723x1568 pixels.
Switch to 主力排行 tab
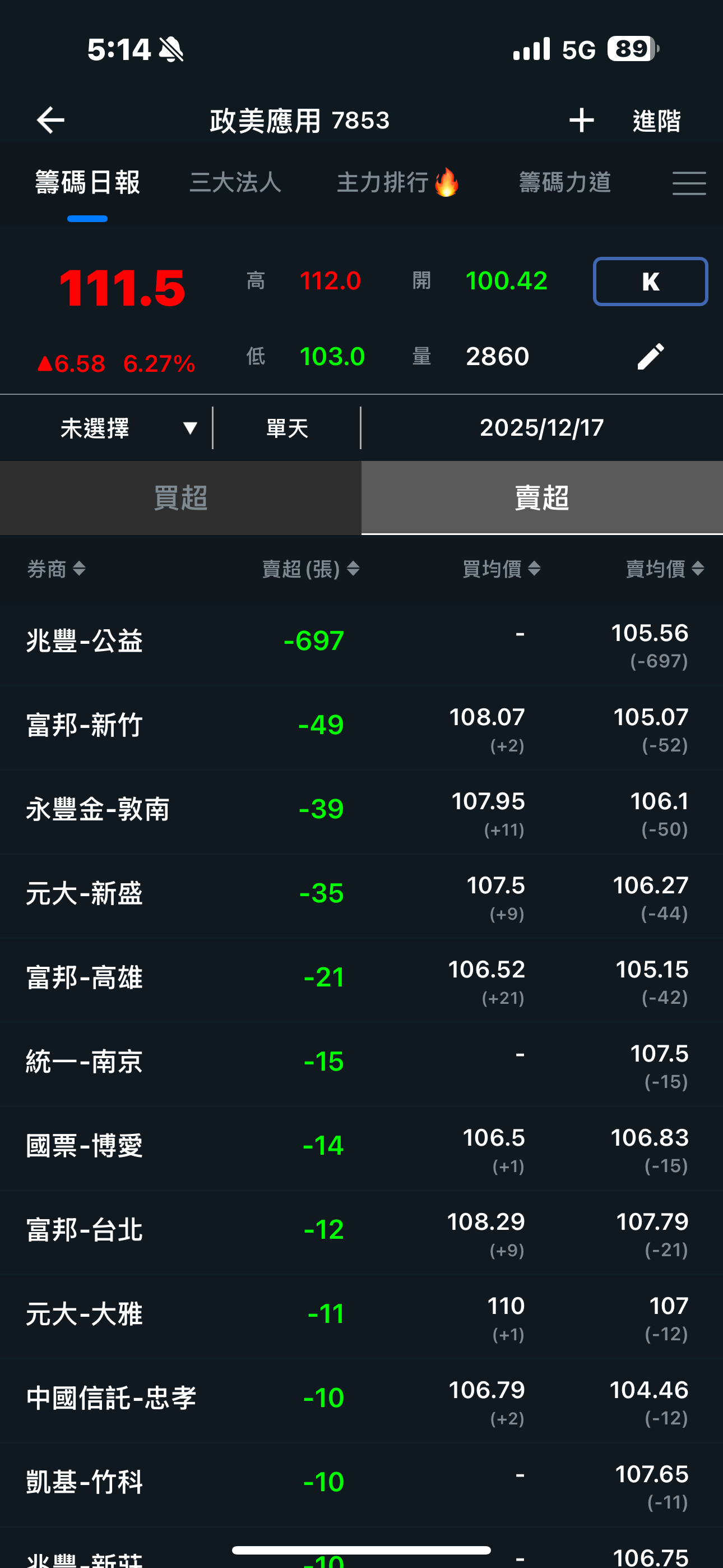(x=397, y=183)
